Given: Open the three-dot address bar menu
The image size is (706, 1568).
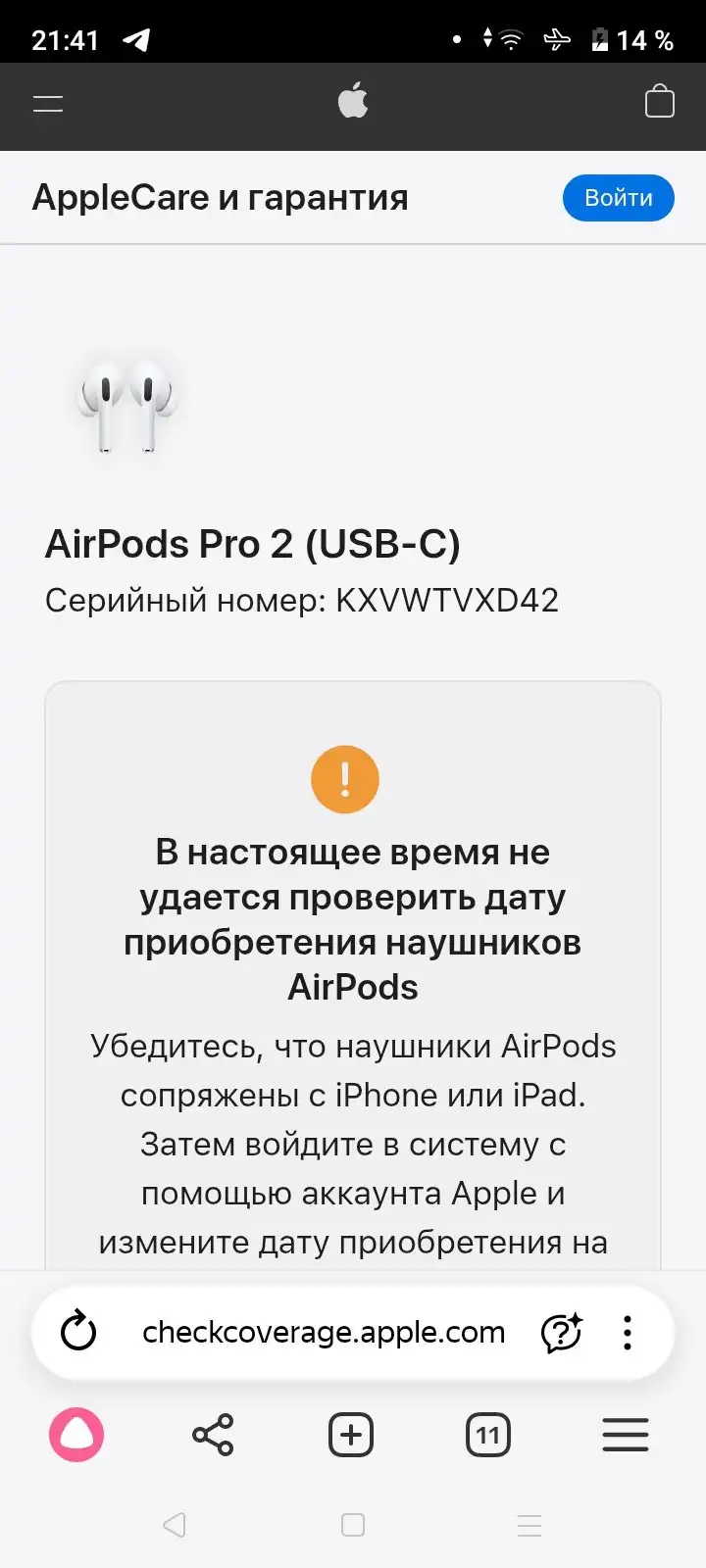Looking at the screenshot, I should coord(628,1332).
